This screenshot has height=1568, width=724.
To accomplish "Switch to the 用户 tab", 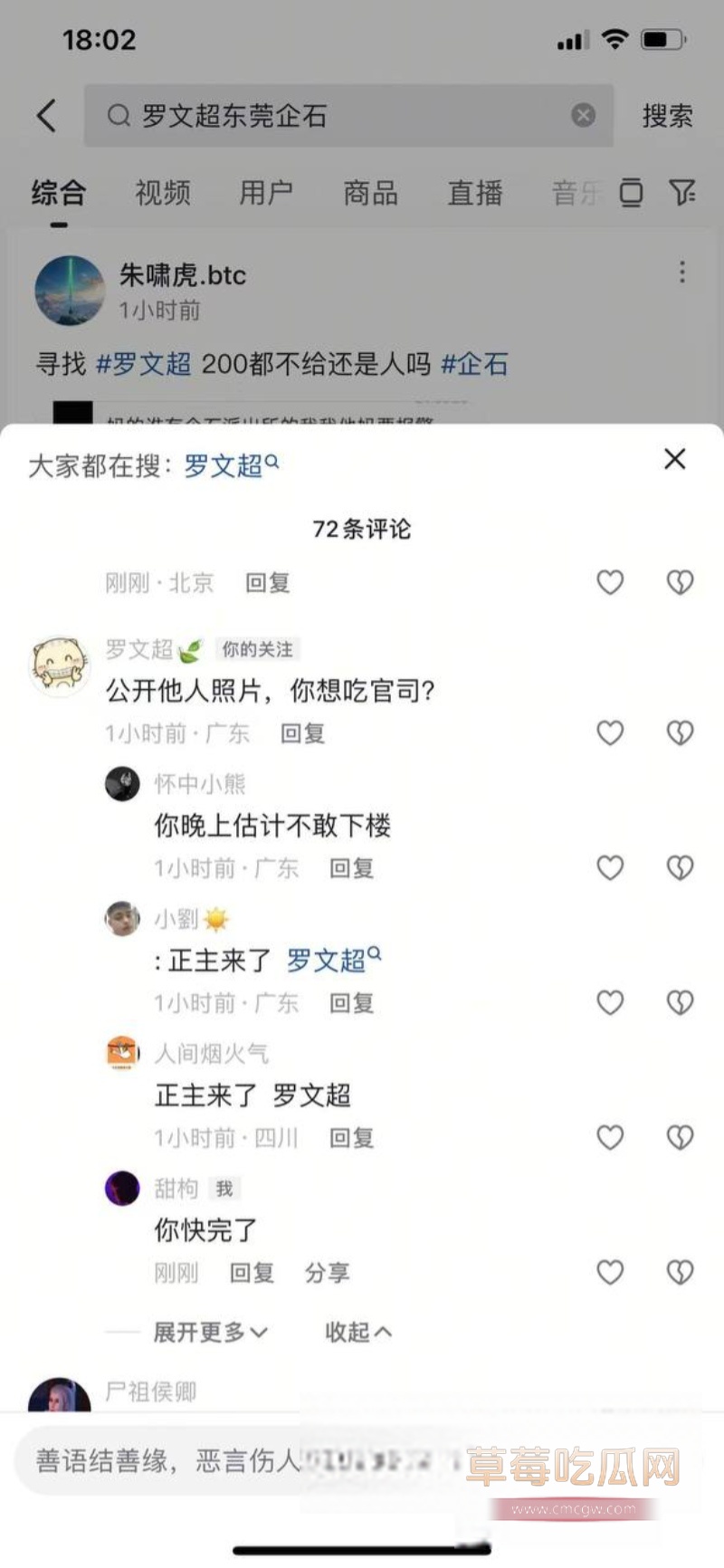I will 266,193.
